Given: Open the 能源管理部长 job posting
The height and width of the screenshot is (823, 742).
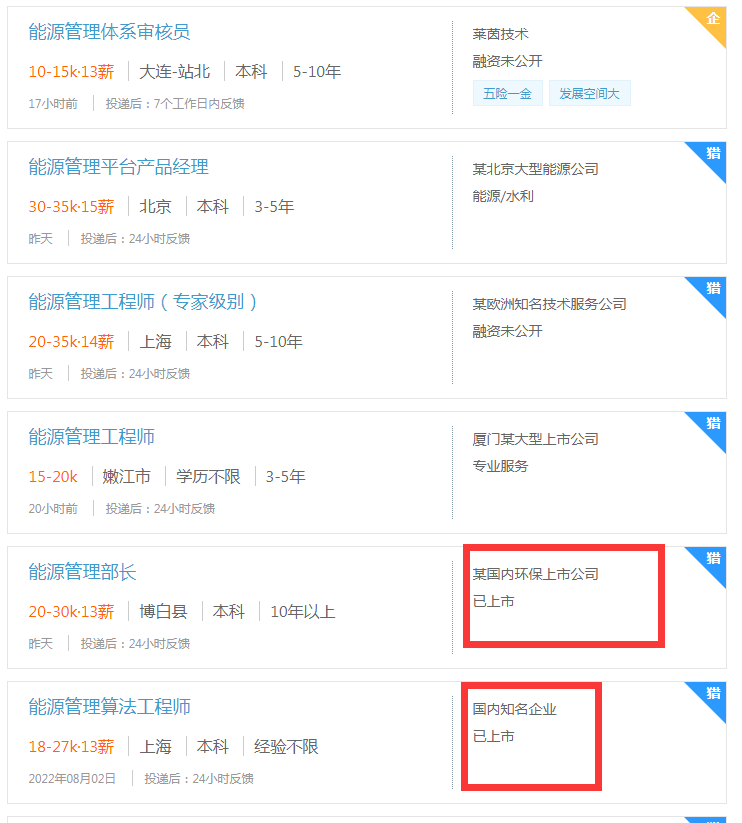Looking at the screenshot, I should 82,572.
